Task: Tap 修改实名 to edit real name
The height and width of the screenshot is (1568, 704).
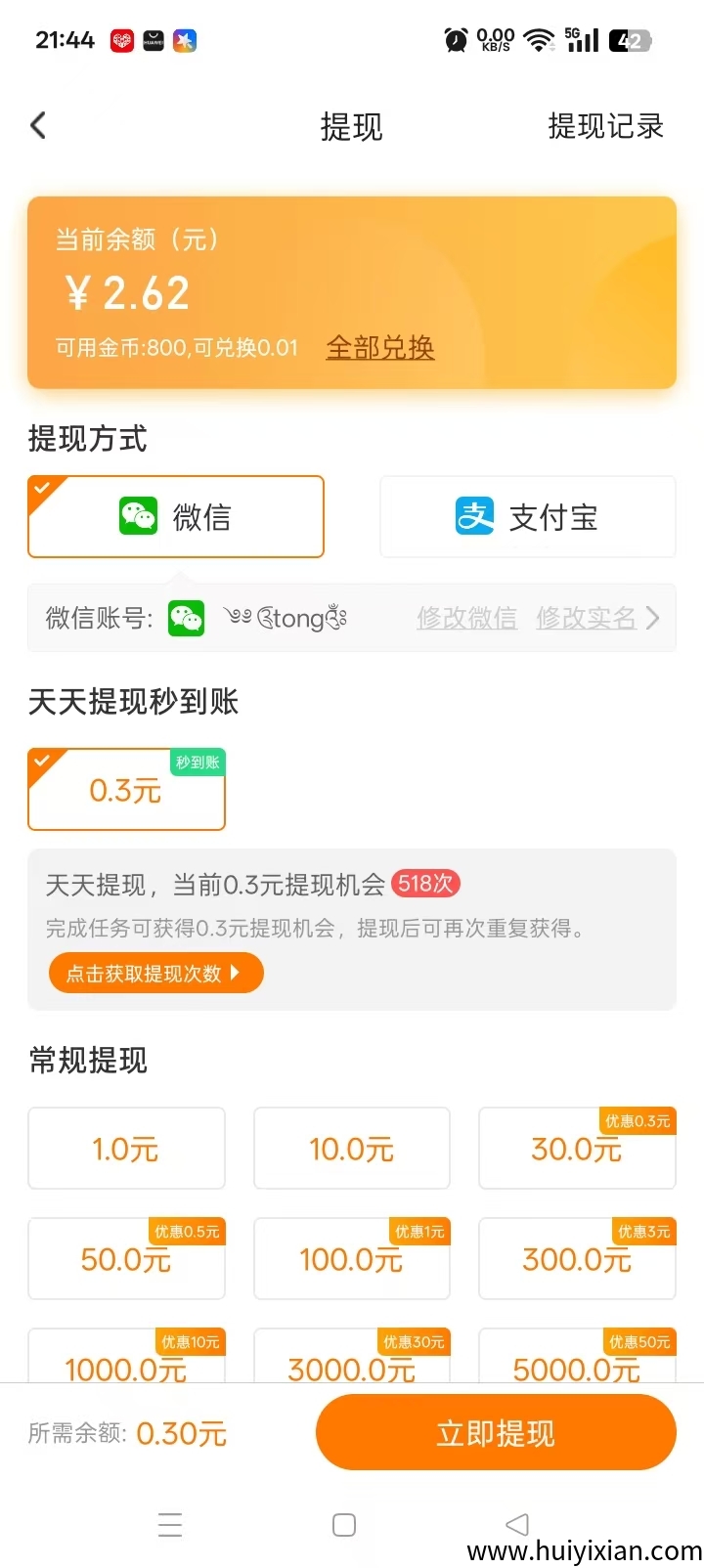Action: tap(586, 618)
